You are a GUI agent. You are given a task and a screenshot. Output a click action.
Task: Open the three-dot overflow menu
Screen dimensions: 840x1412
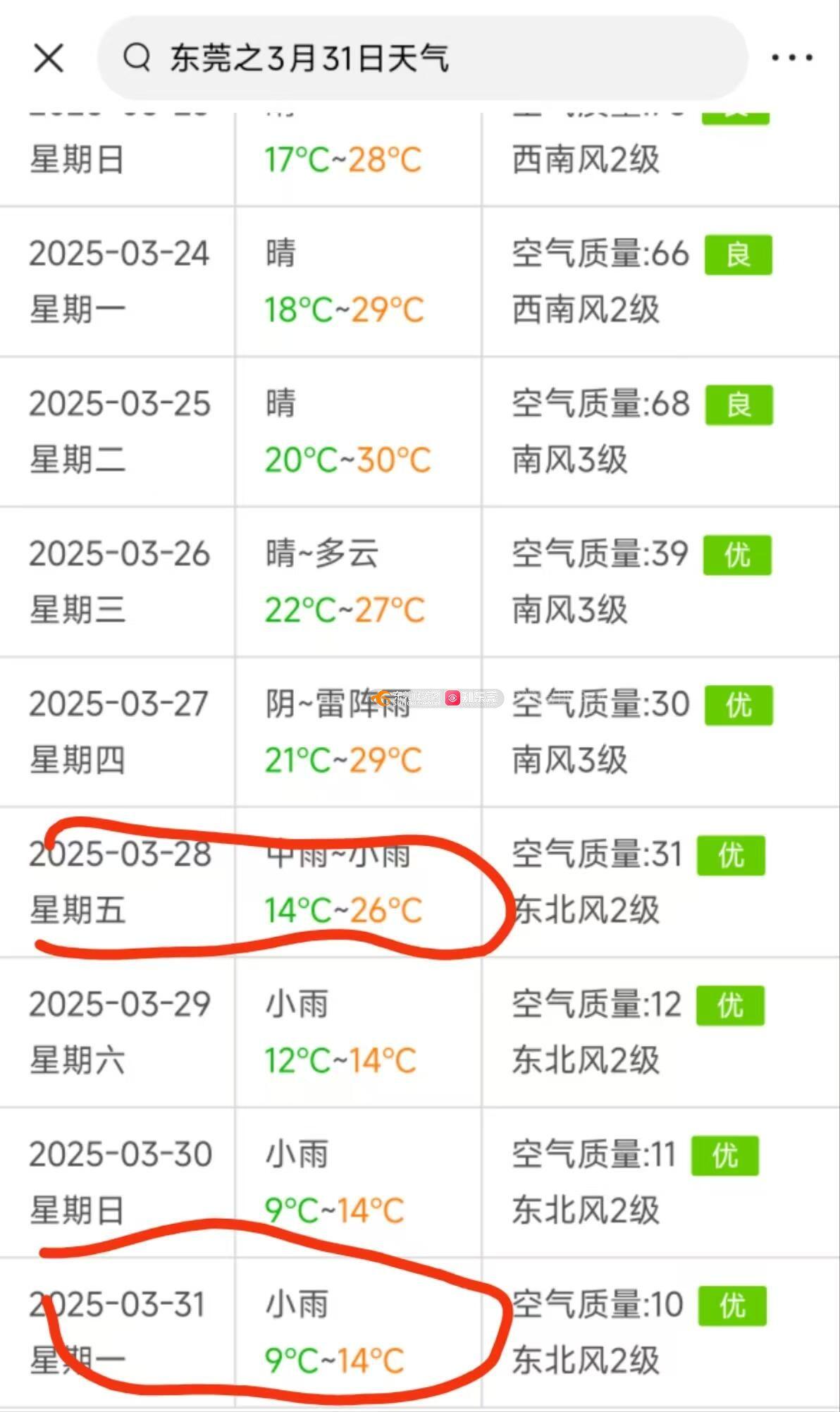pyautogui.click(x=792, y=58)
